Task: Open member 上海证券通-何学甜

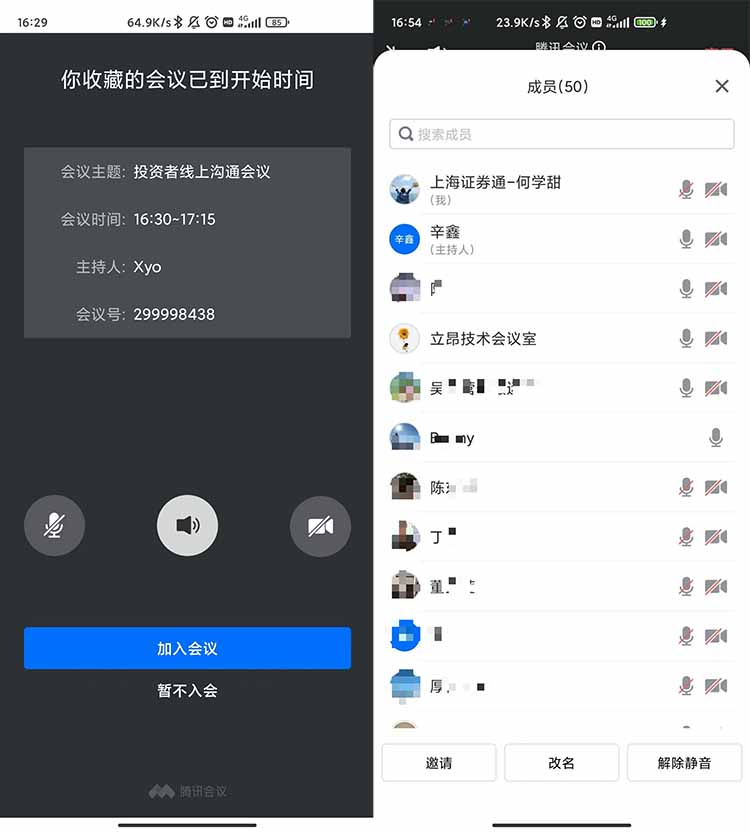Action: pyautogui.click(x=495, y=189)
